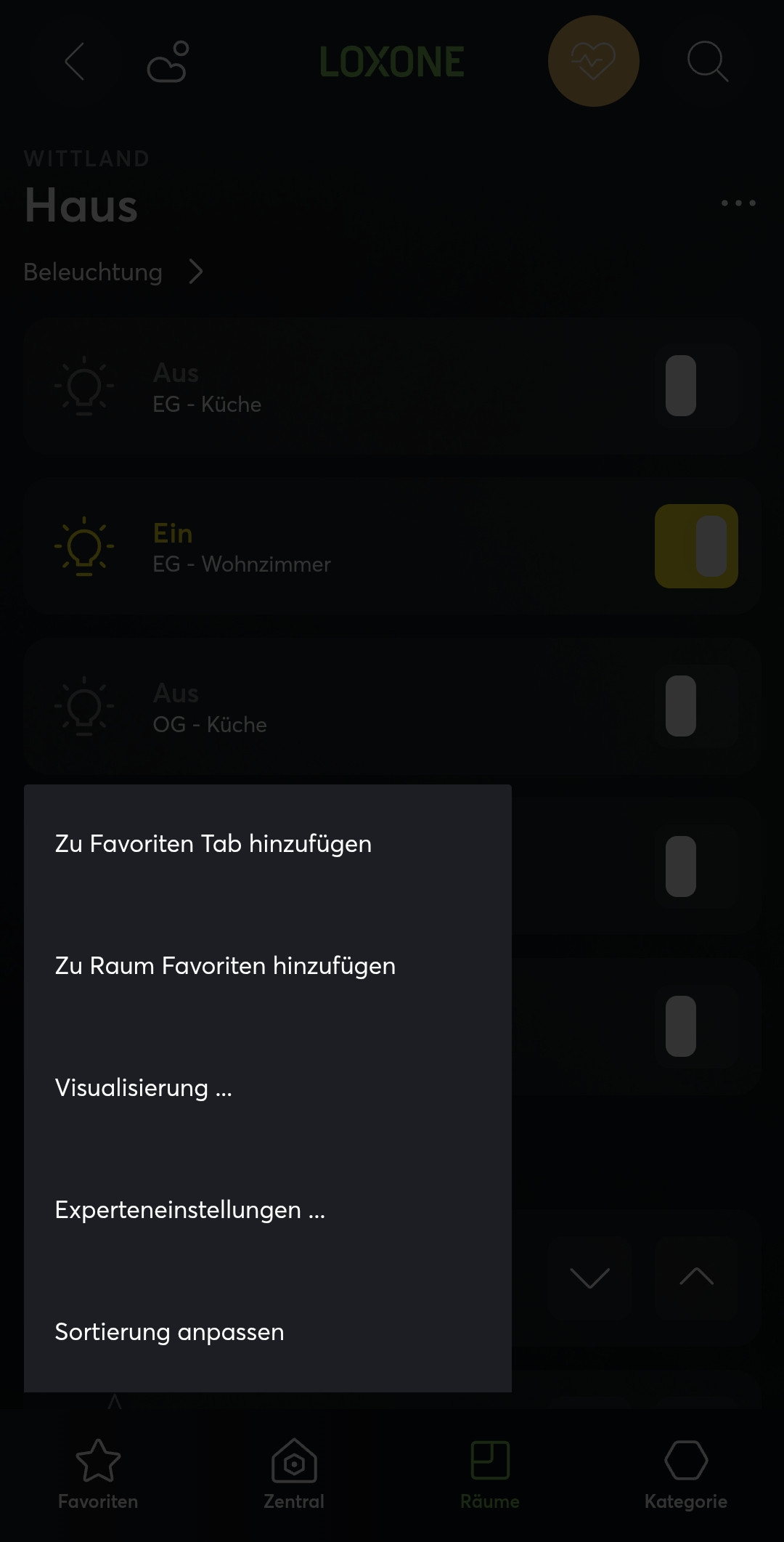Viewport: 784px width, 1542px height.
Task: Tap Sortierung anpassen
Action: [x=170, y=1332]
